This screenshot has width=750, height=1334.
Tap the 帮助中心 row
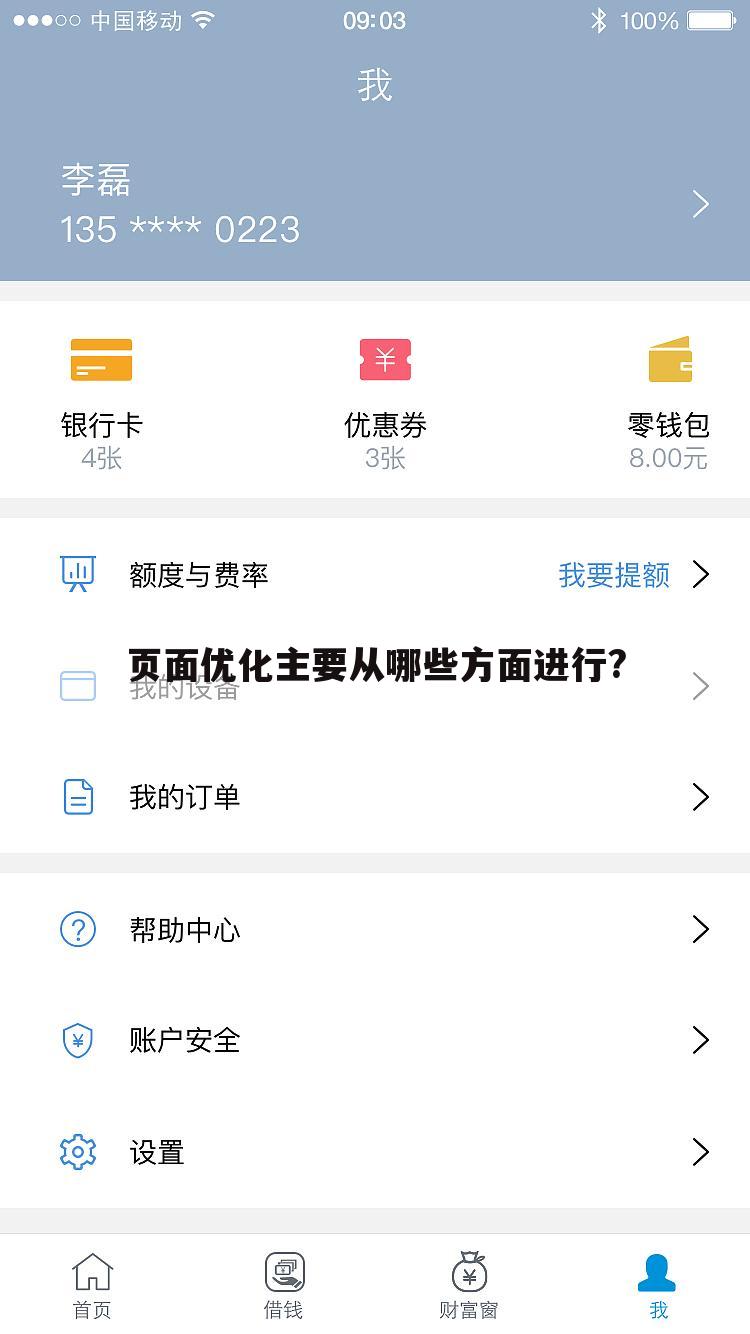click(x=375, y=929)
